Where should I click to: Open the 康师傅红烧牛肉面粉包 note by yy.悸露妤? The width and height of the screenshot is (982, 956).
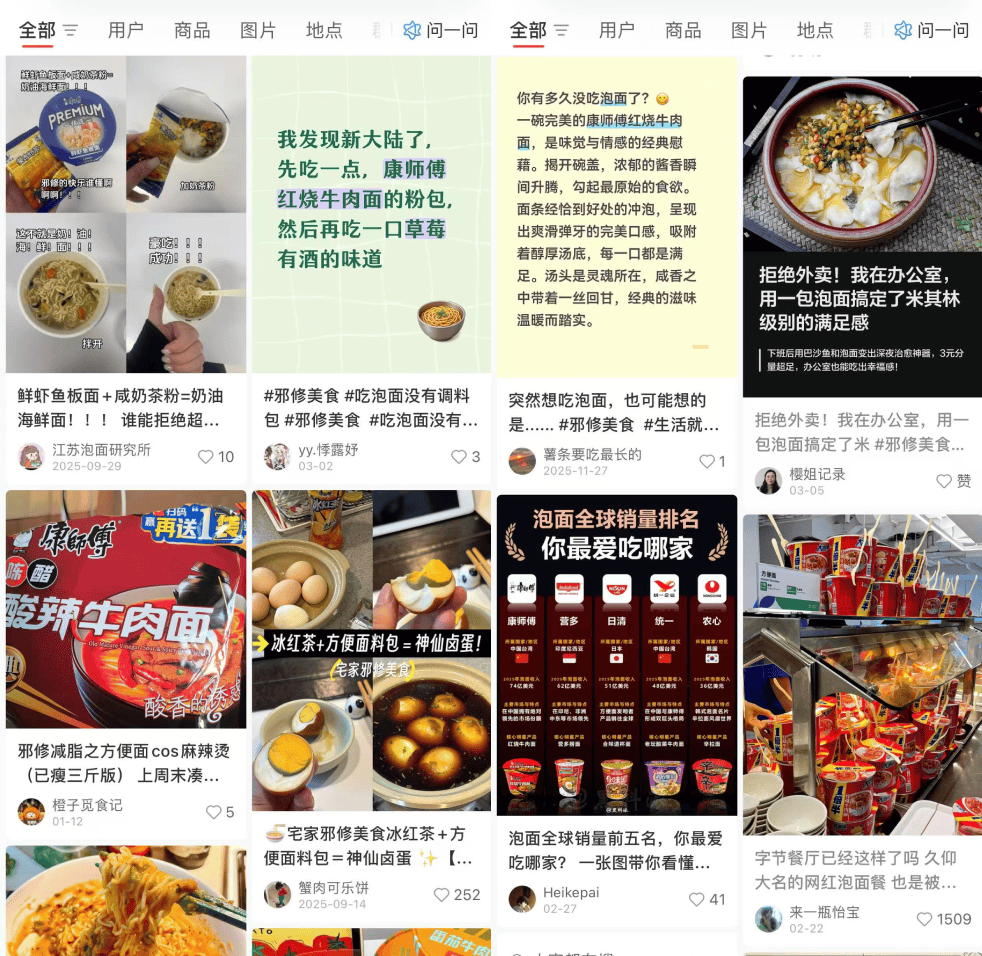[371, 212]
